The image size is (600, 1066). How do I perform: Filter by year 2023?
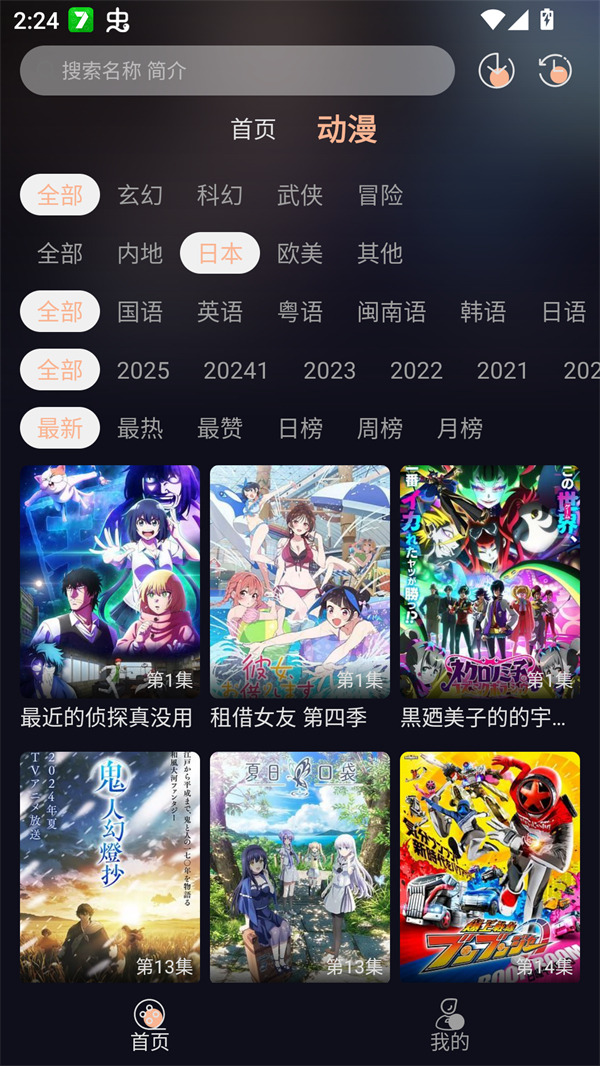329,370
